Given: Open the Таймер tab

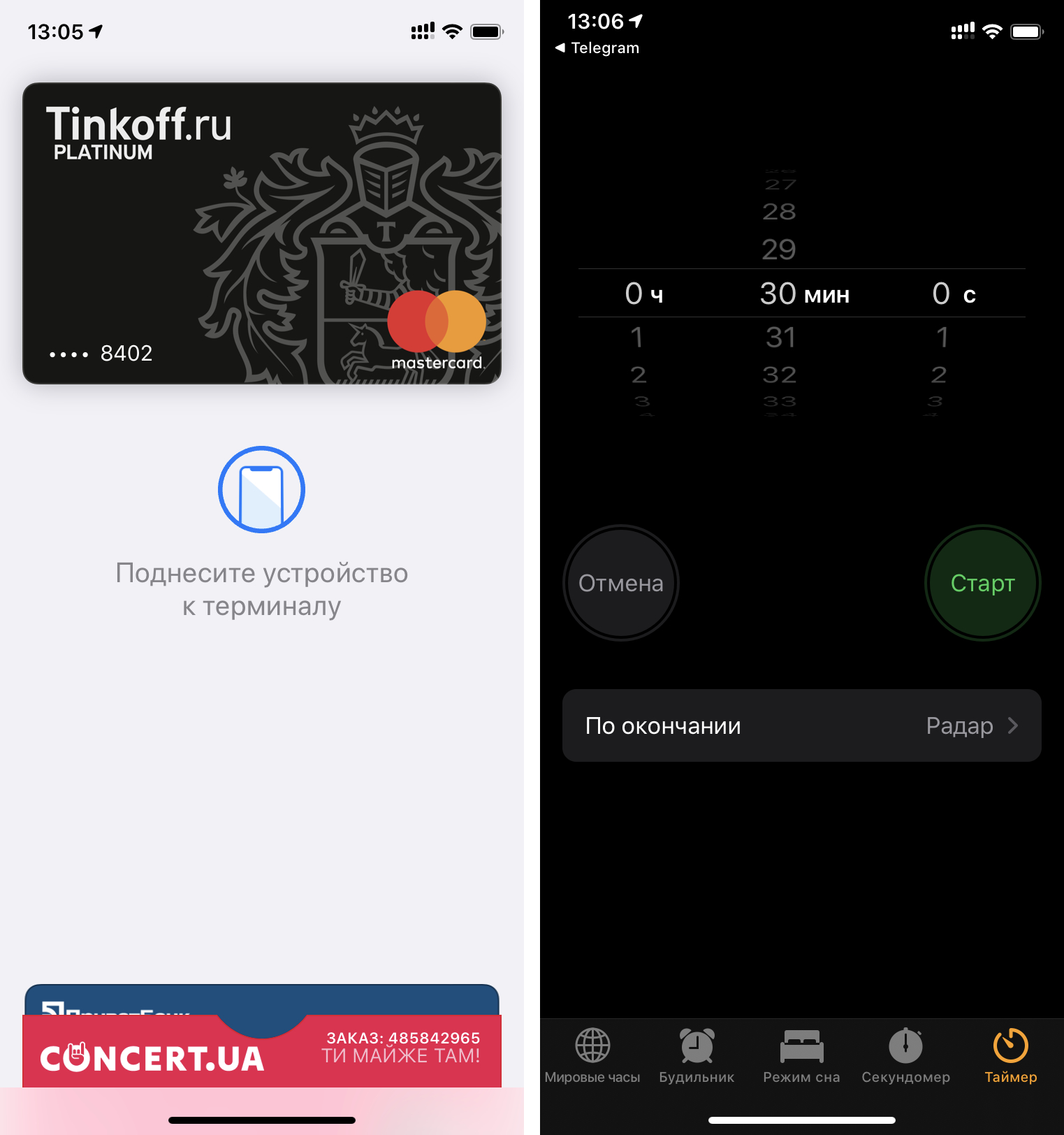Looking at the screenshot, I should [x=1010, y=1056].
